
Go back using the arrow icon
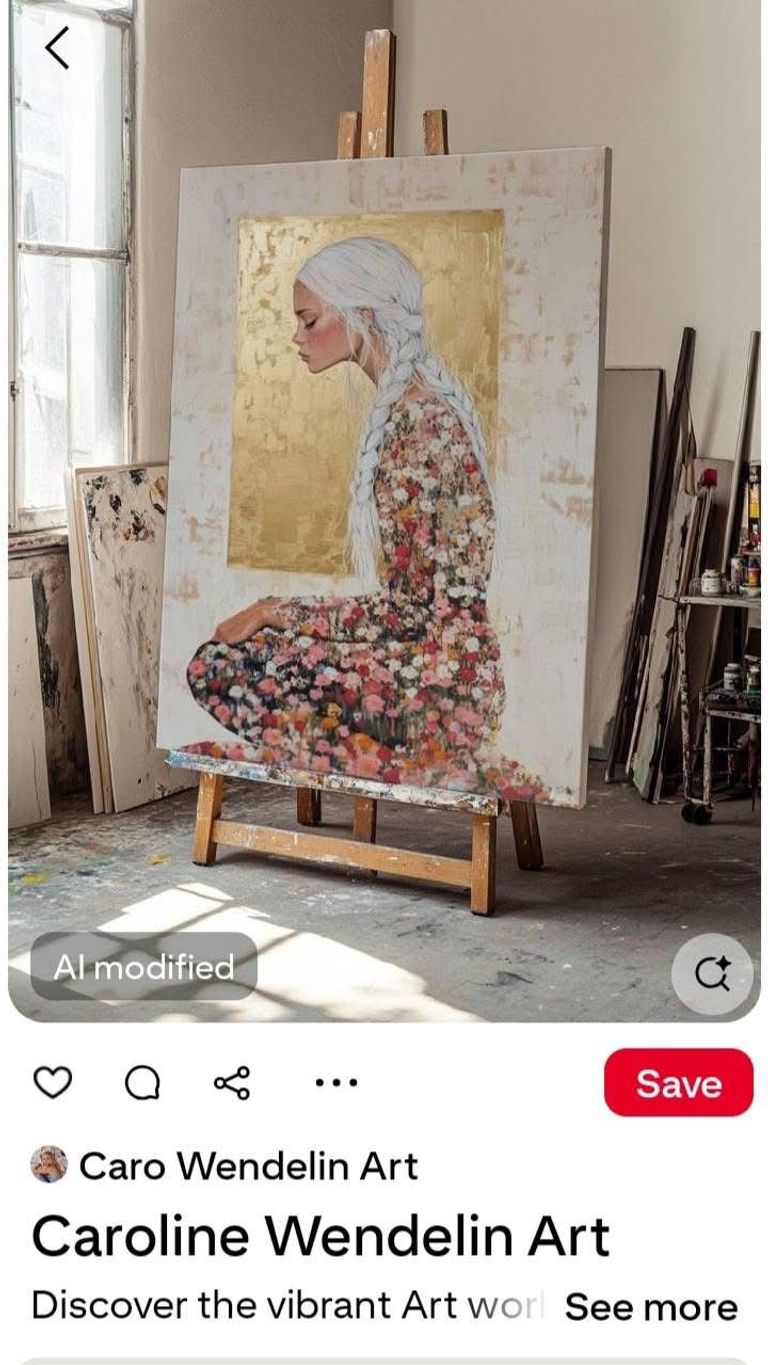[x=57, y=47]
